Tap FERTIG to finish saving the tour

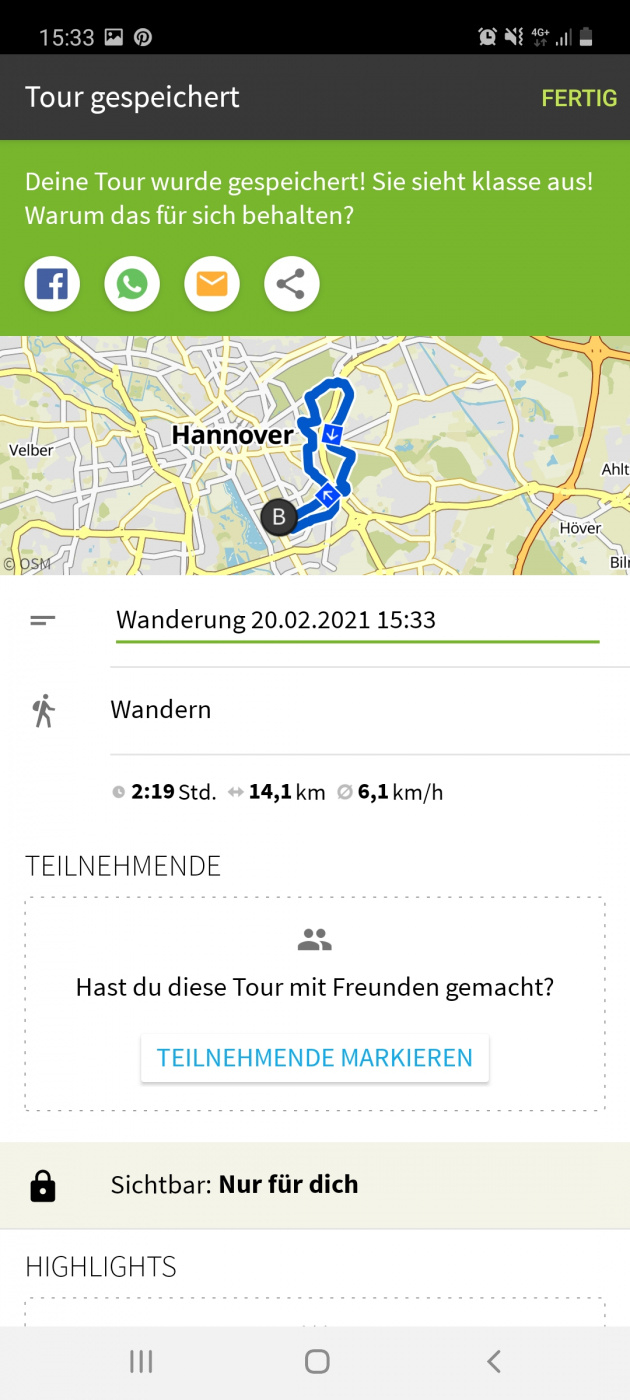tap(579, 98)
